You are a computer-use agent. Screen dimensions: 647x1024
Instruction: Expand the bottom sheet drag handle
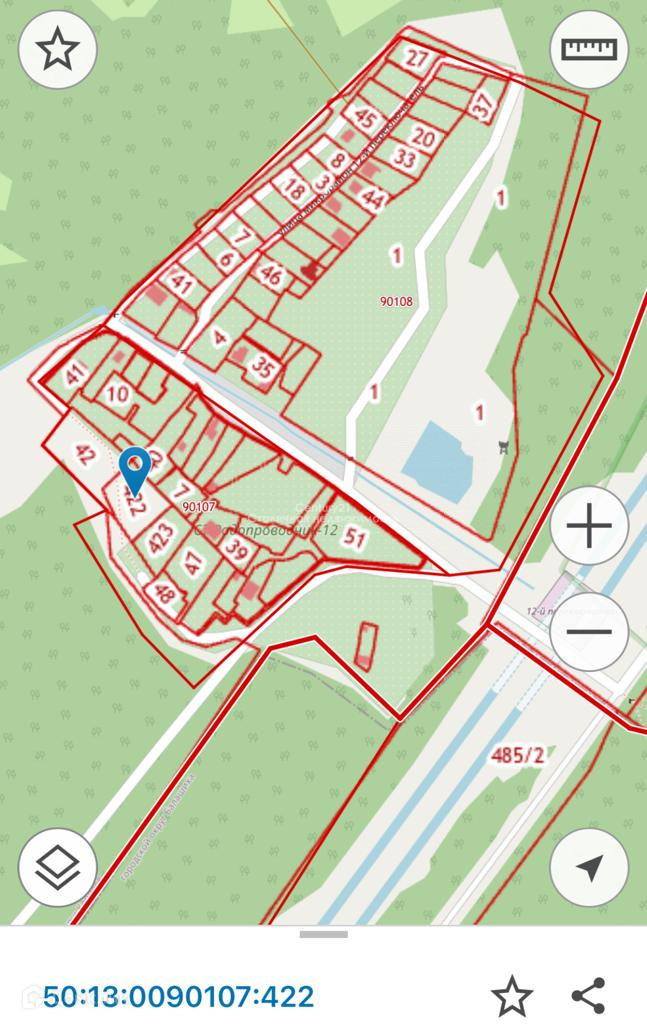323,935
